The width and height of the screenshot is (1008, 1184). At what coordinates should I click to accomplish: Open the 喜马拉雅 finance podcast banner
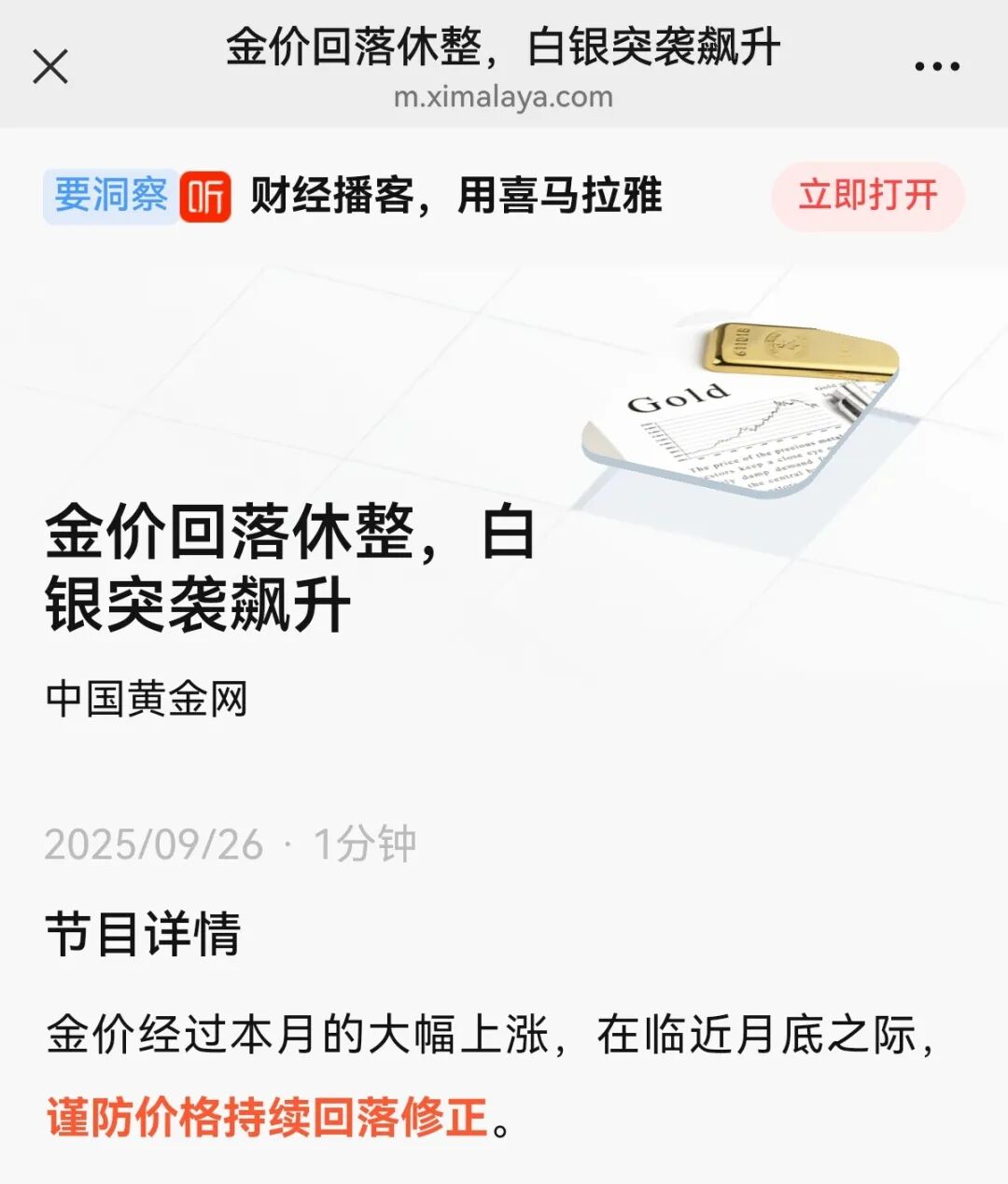point(455,196)
